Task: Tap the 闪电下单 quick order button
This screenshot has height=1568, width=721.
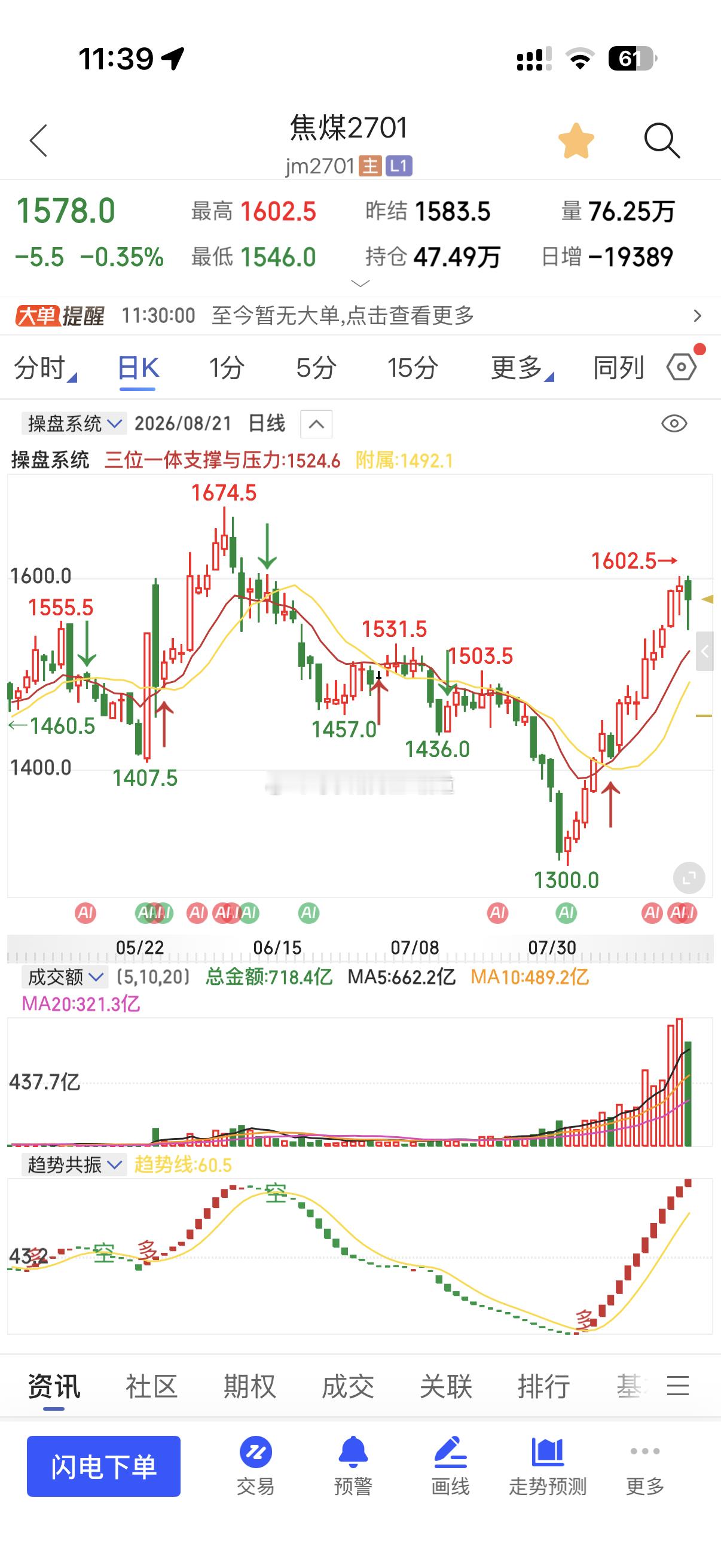Action: click(x=103, y=1466)
